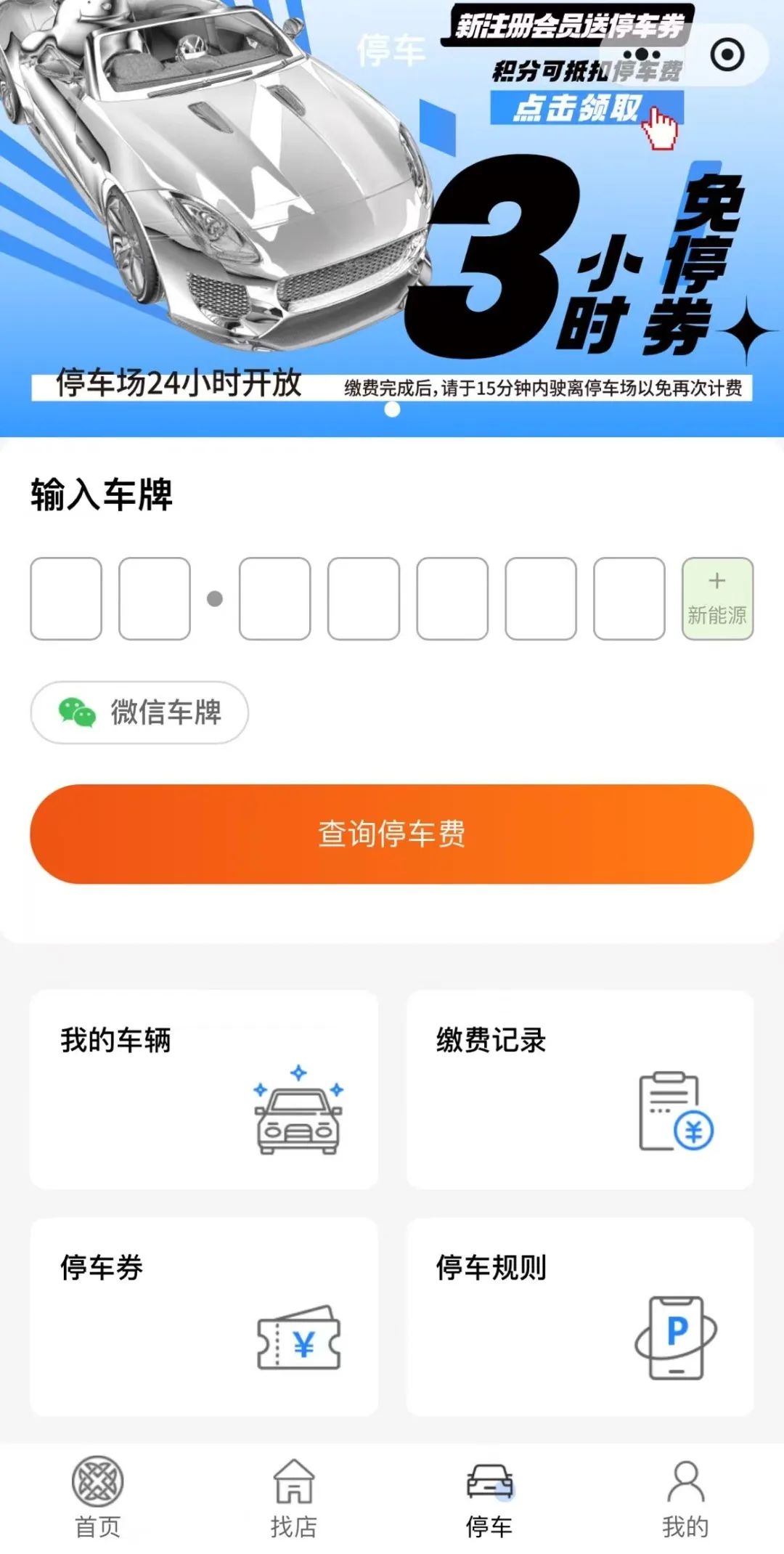Read 停车规则 parking rules

(x=579, y=1316)
